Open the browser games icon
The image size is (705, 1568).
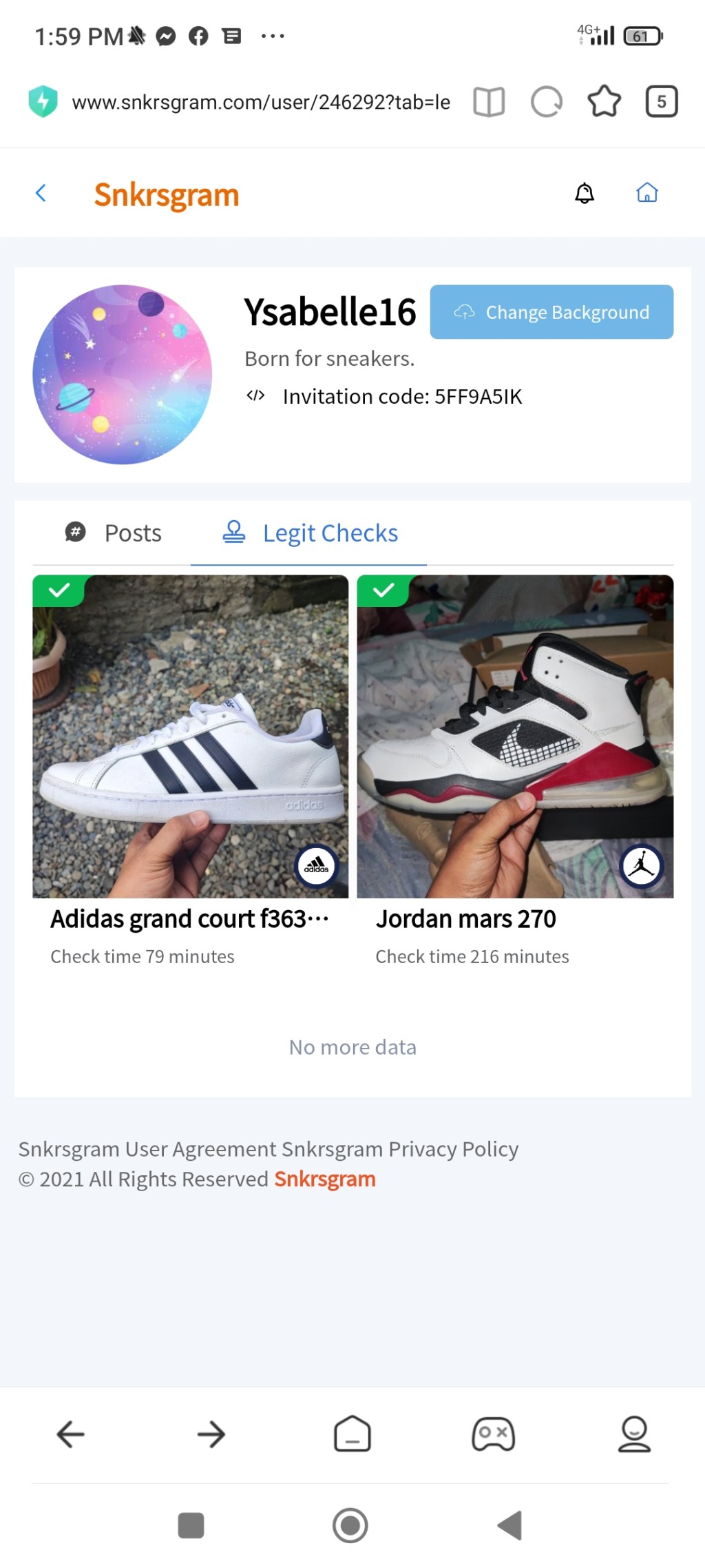pos(493,1434)
